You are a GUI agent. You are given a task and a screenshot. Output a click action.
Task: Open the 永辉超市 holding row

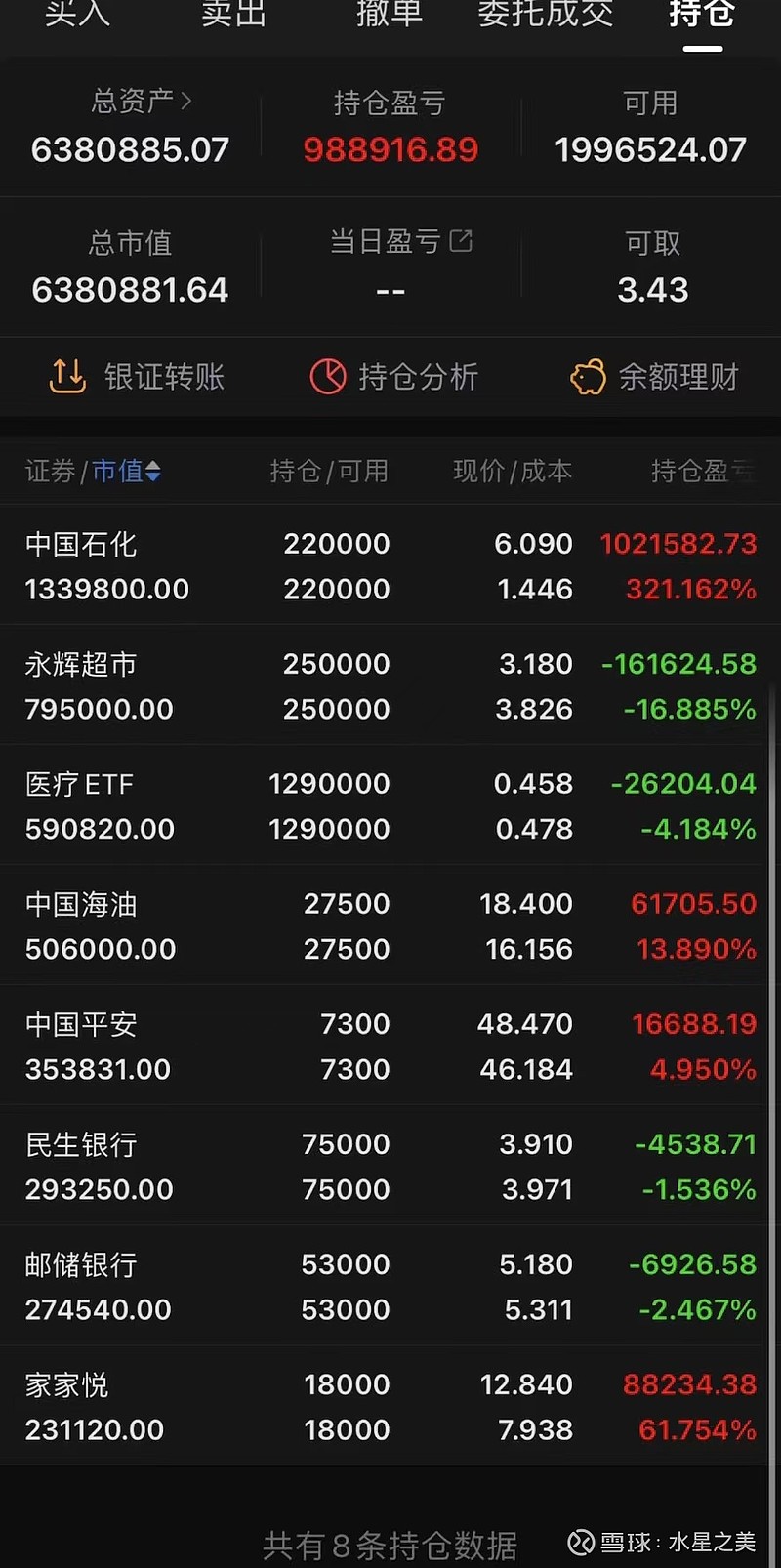[x=390, y=685]
